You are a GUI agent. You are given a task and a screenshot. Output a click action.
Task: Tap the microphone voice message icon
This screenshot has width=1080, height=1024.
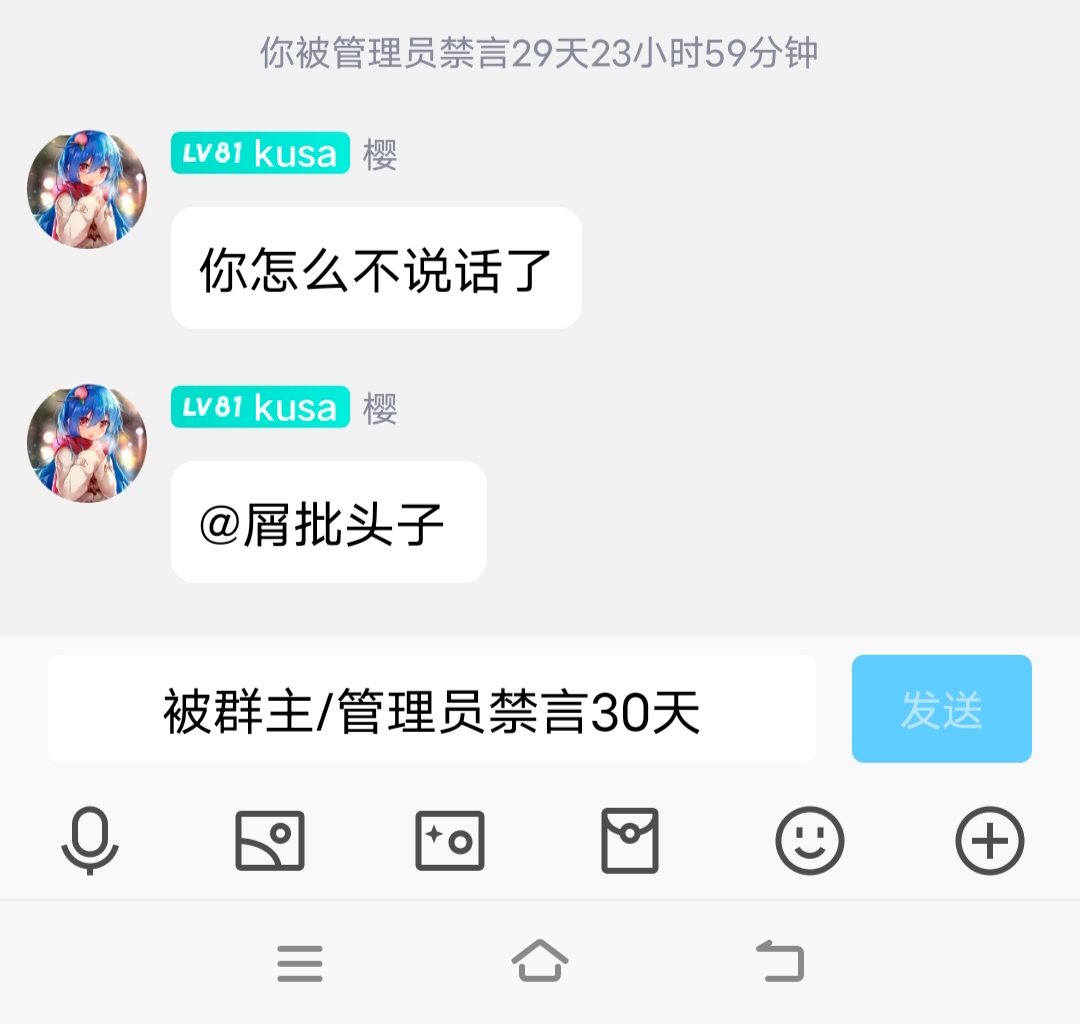point(90,841)
